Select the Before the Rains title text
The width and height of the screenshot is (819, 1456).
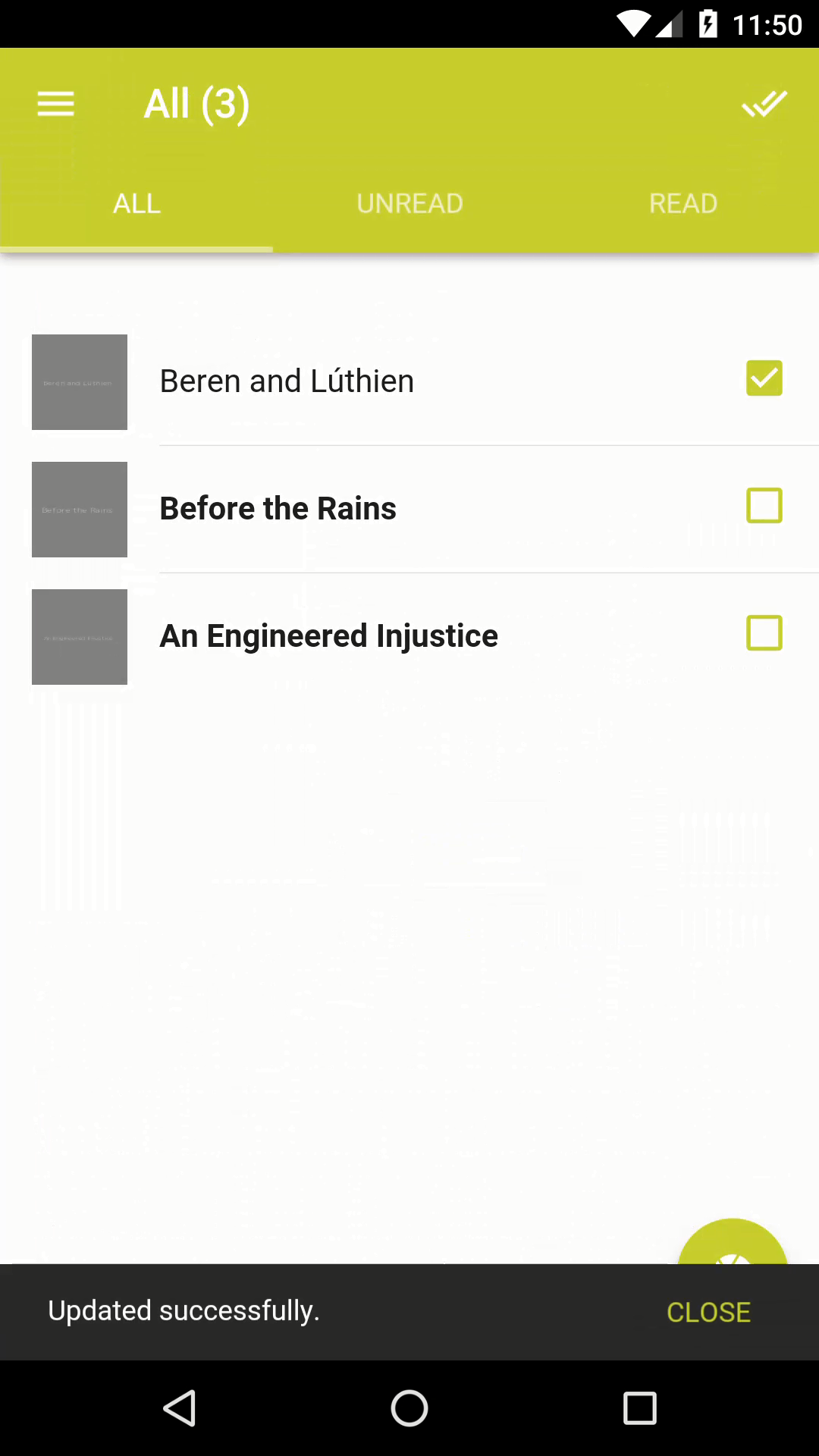click(278, 508)
